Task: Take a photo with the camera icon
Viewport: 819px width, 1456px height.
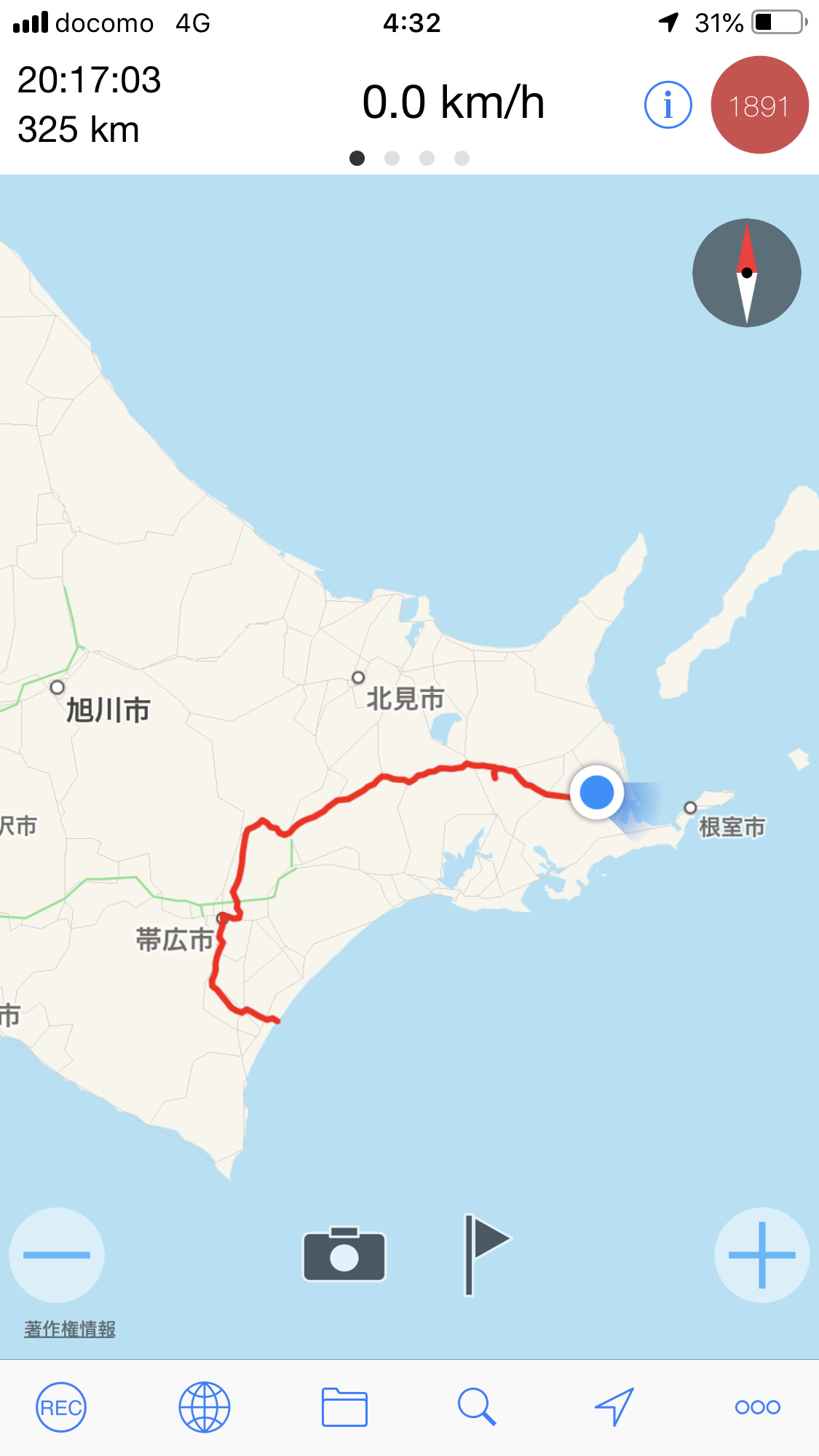Action: (344, 1254)
